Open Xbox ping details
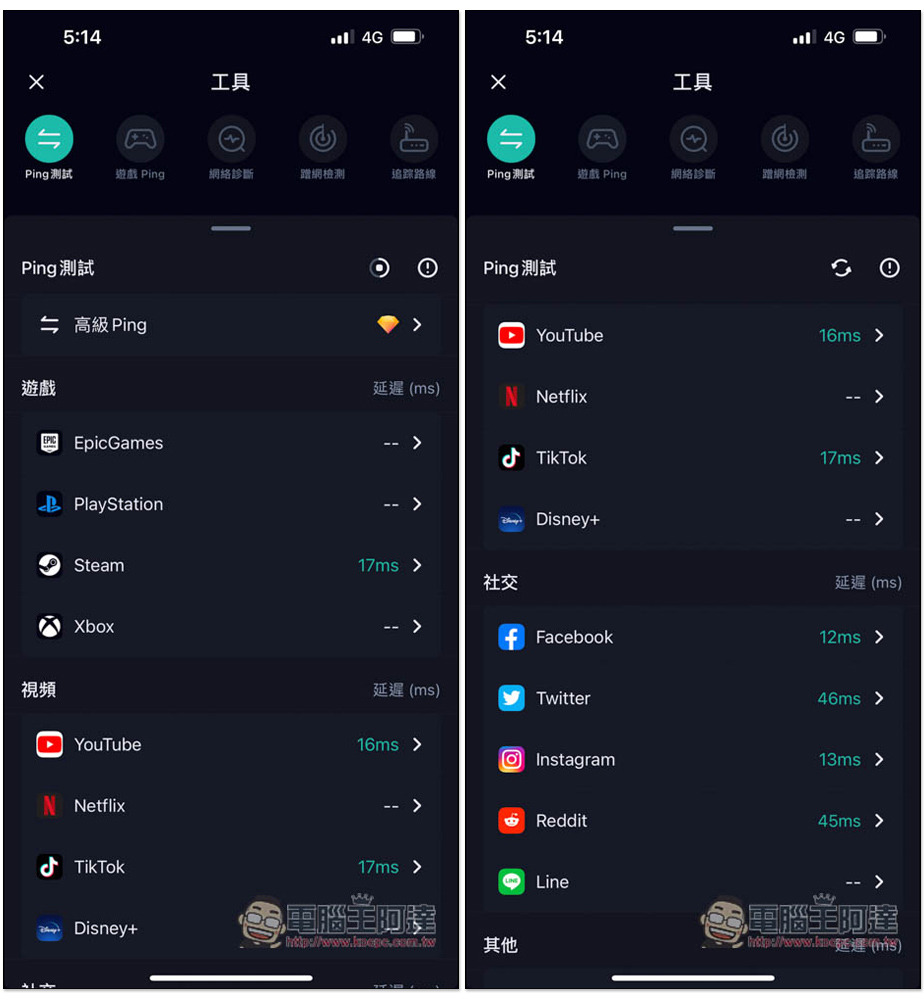924x1000 pixels. tap(230, 627)
